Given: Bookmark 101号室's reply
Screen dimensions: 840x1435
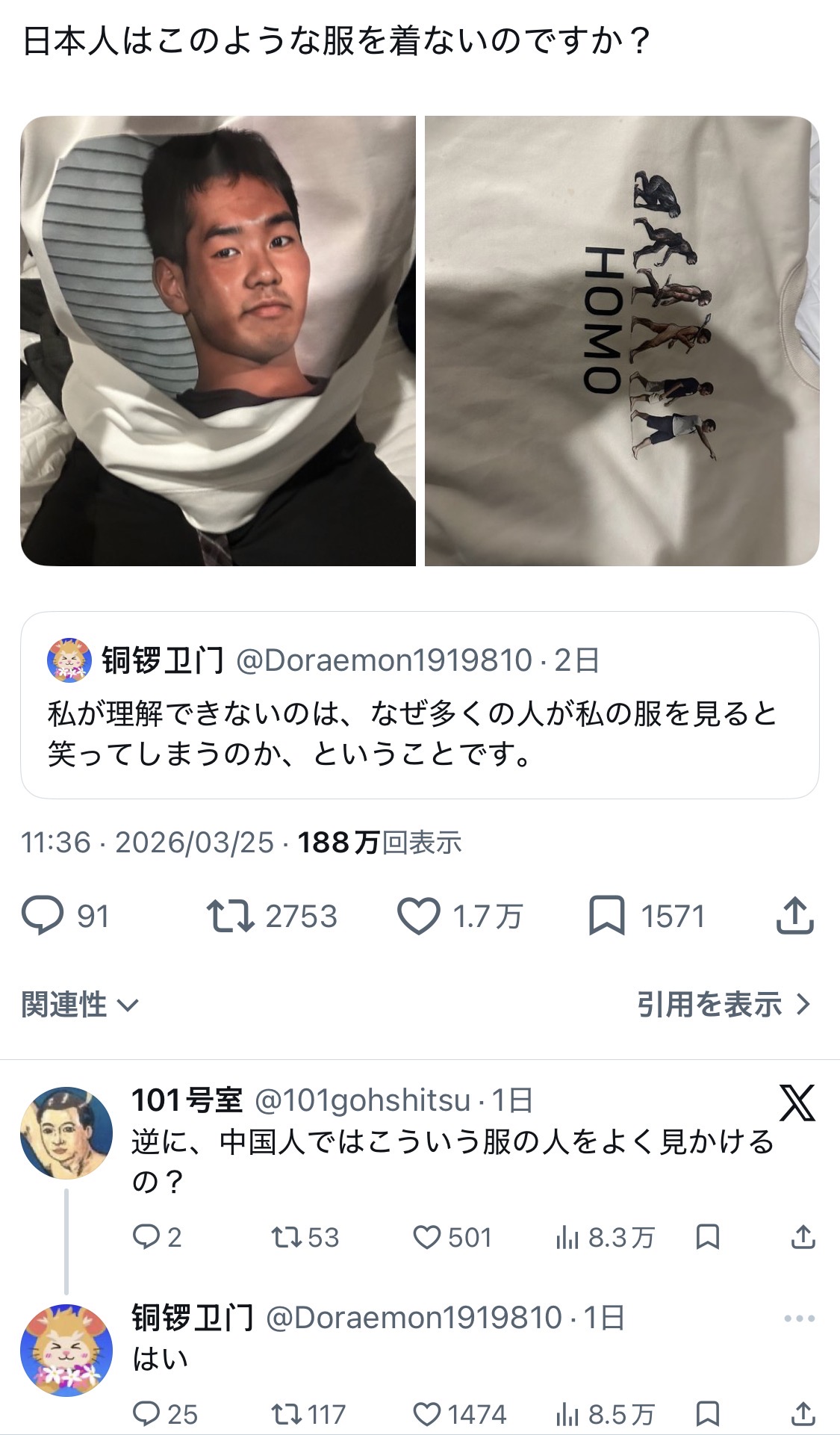Looking at the screenshot, I should coord(707,1237).
